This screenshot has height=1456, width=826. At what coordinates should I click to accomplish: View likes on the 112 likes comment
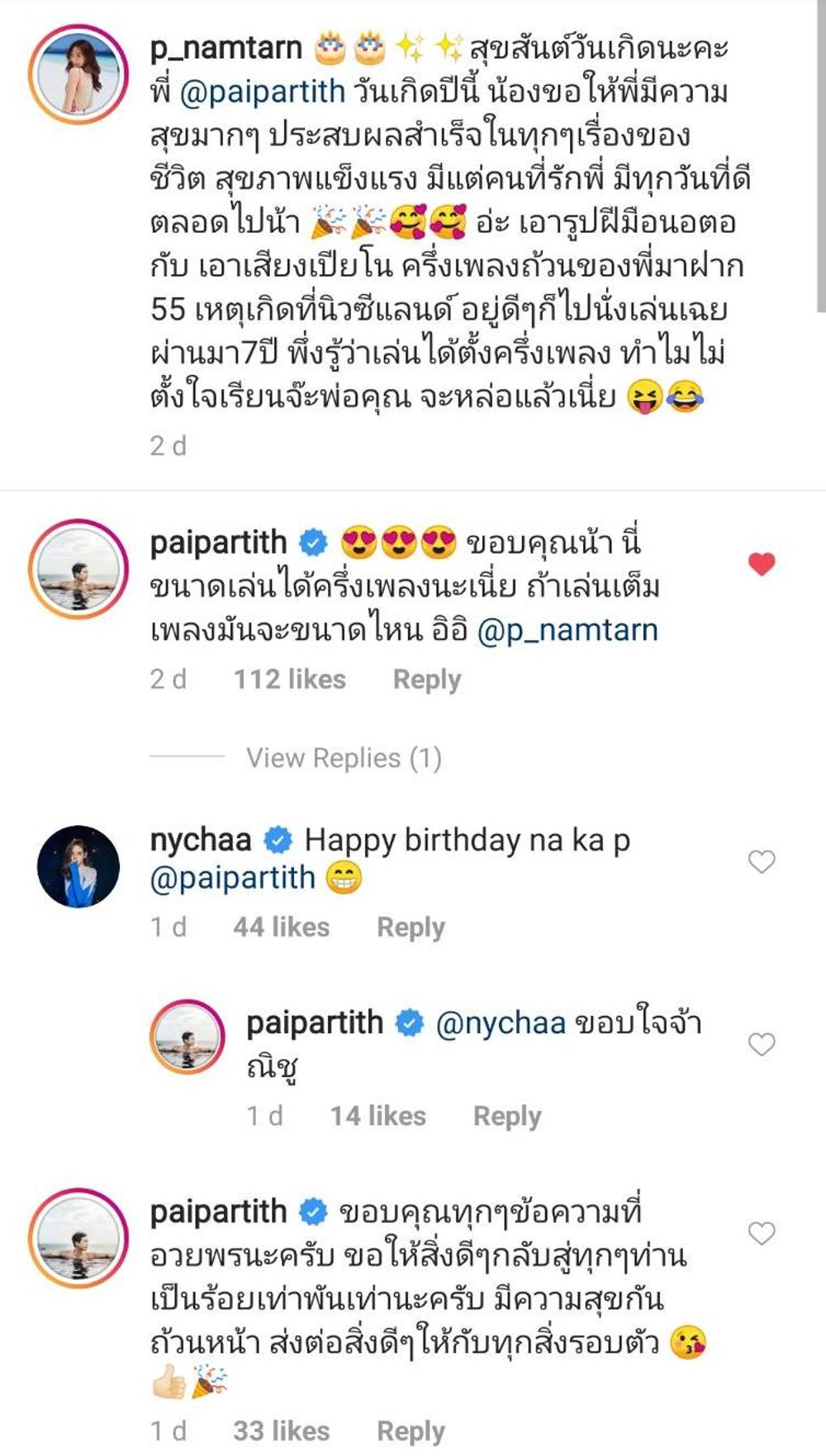pyautogui.click(x=289, y=679)
